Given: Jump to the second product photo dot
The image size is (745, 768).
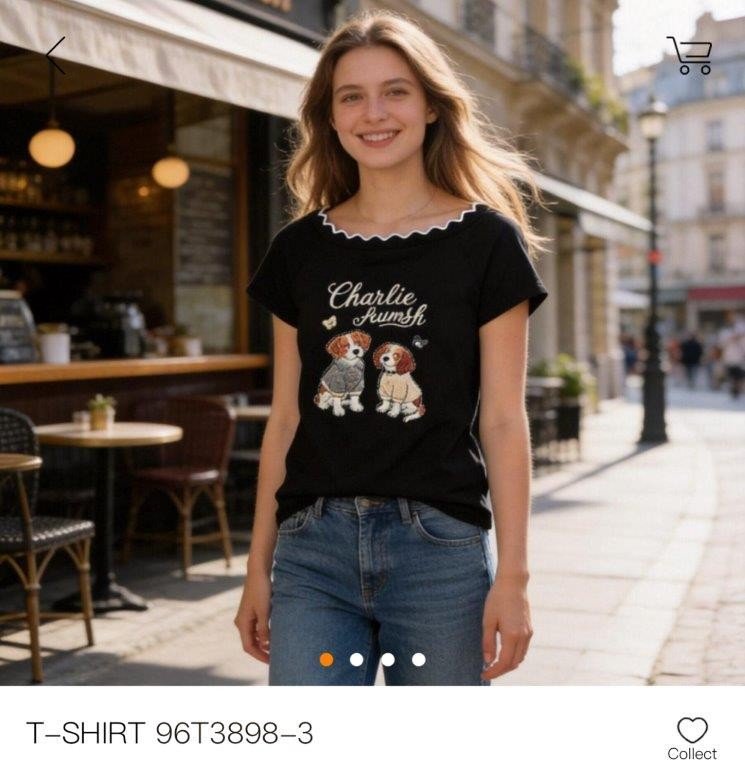Looking at the screenshot, I should [357, 659].
